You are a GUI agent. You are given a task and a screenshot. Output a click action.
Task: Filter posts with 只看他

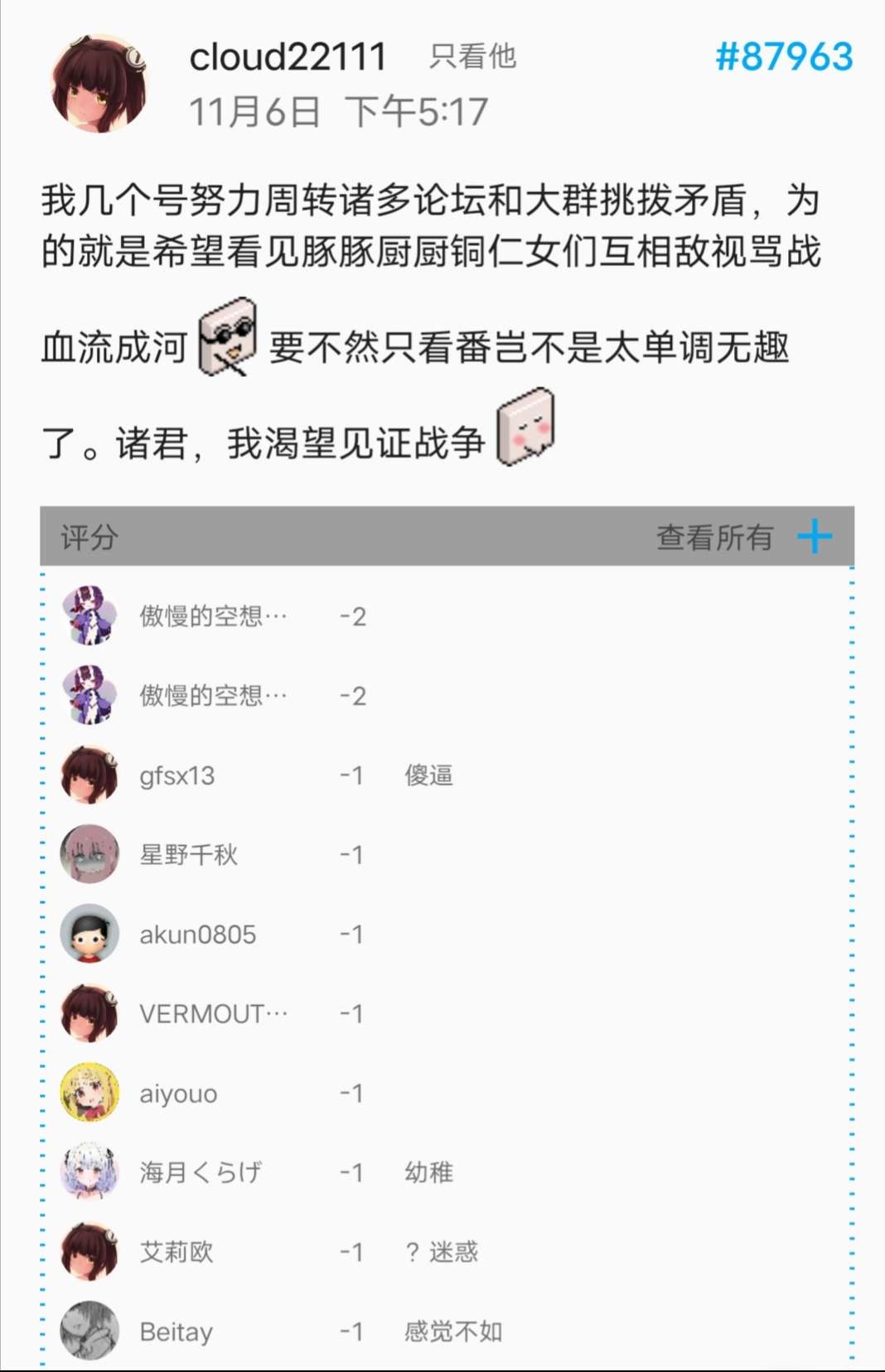click(x=472, y=56)
